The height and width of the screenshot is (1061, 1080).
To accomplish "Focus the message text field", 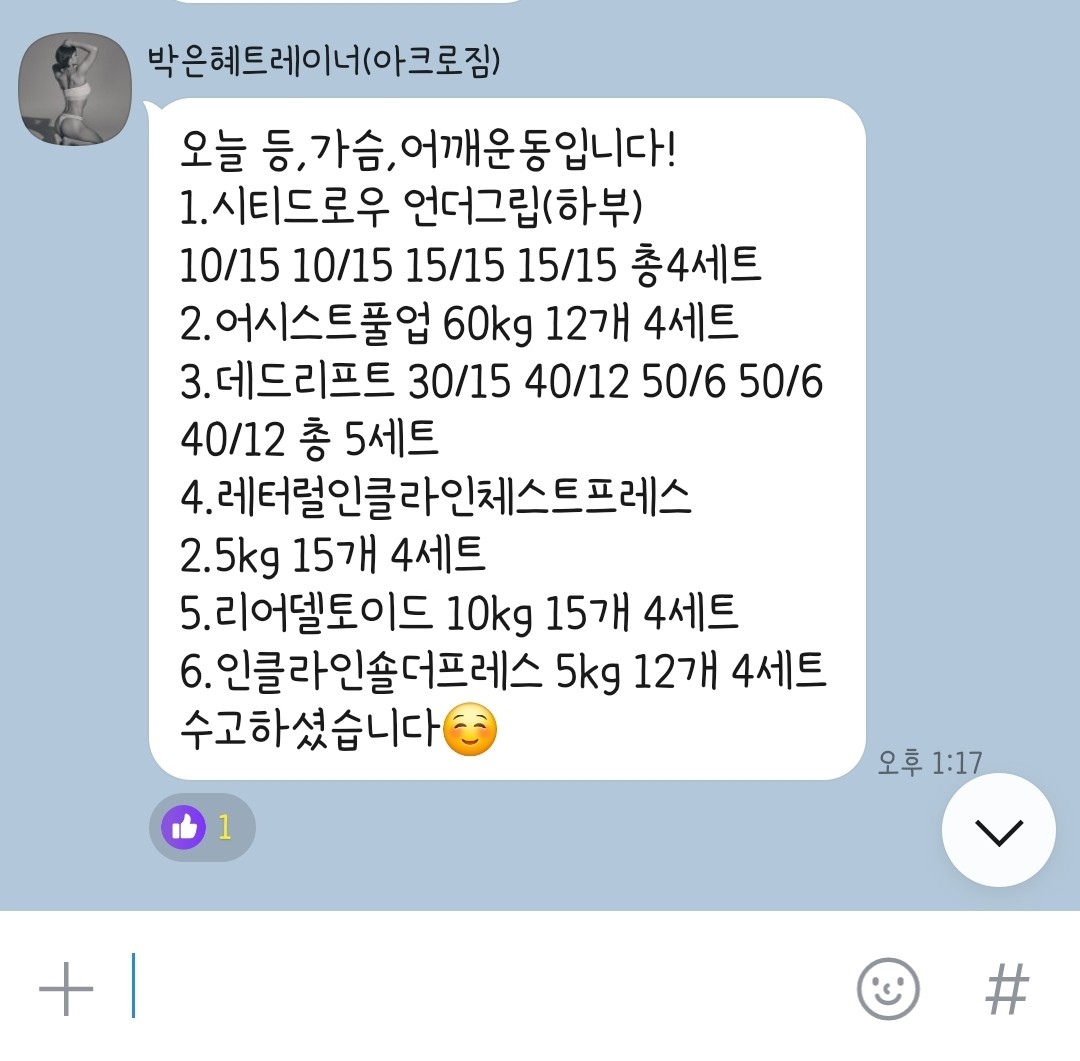I will [480, 987].
